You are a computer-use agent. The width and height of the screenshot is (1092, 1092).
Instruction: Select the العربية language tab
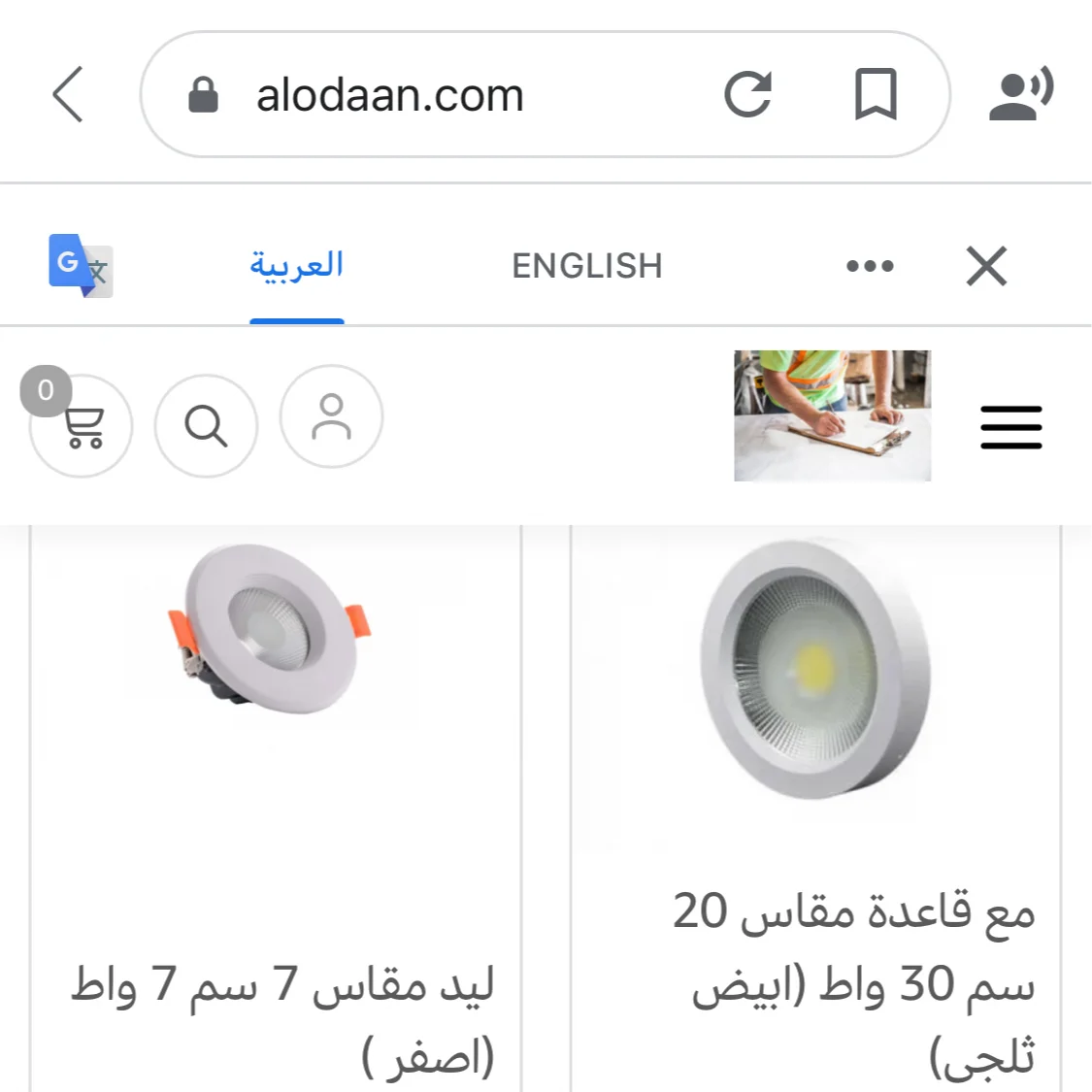pyautogui.click(x=297, y=265)
